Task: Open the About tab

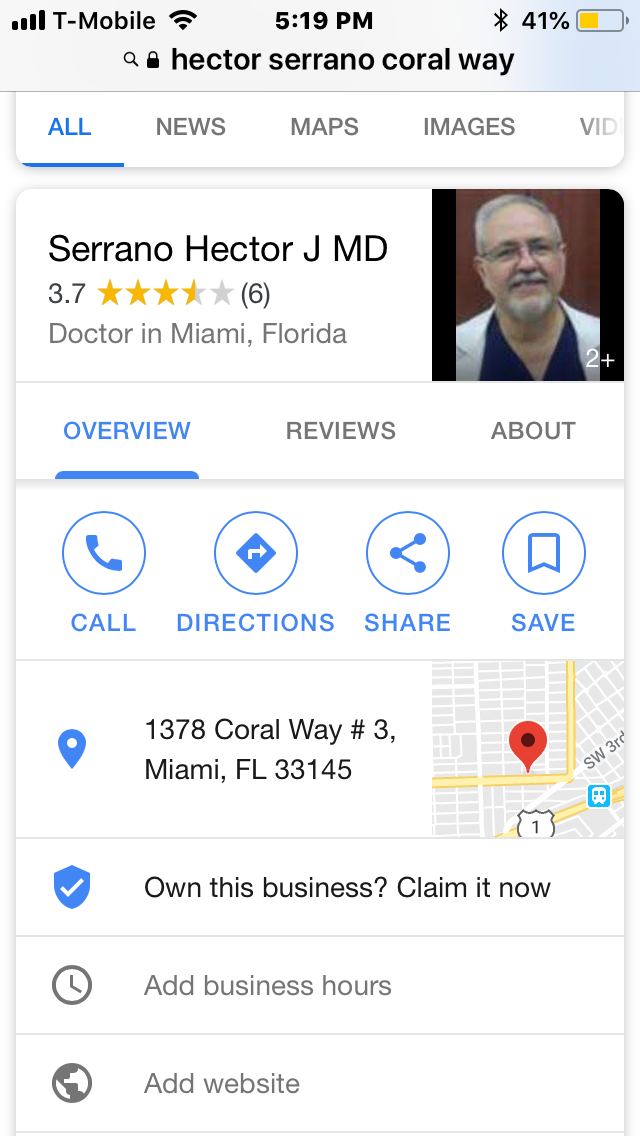Action: (x=533, y=431)
